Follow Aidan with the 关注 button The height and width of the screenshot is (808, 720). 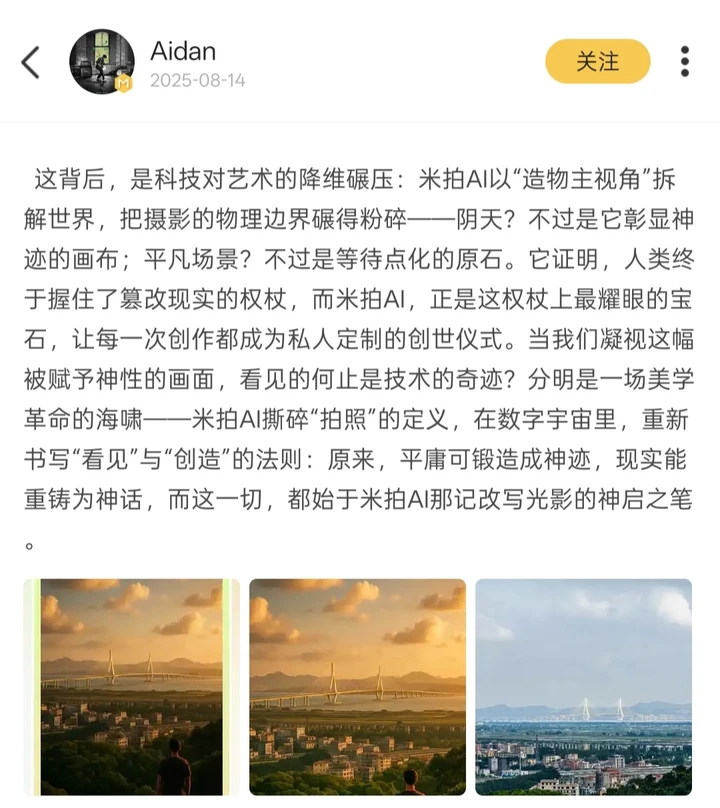coord(597,62)
